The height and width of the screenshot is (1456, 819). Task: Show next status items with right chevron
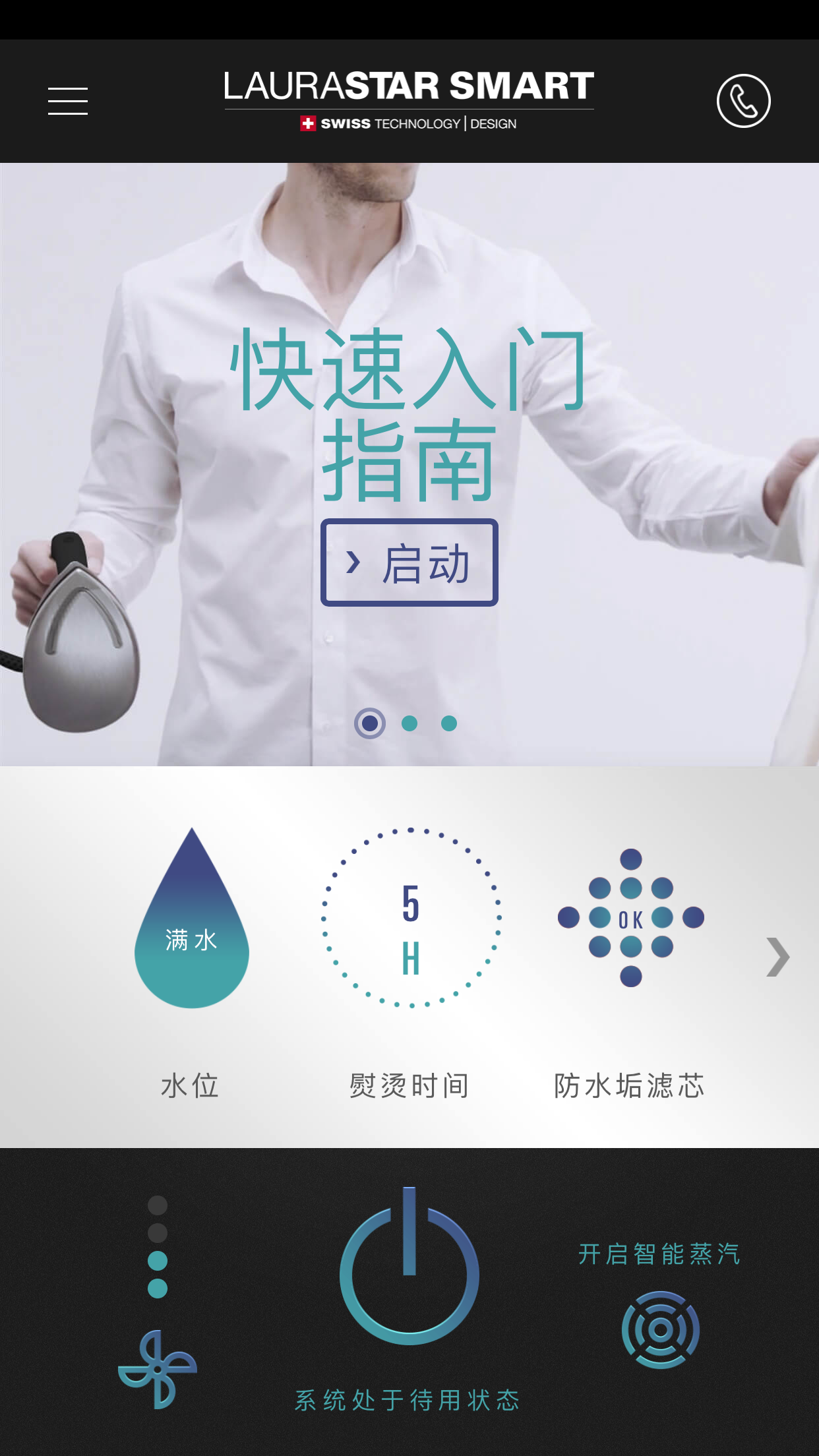(777, 956)
